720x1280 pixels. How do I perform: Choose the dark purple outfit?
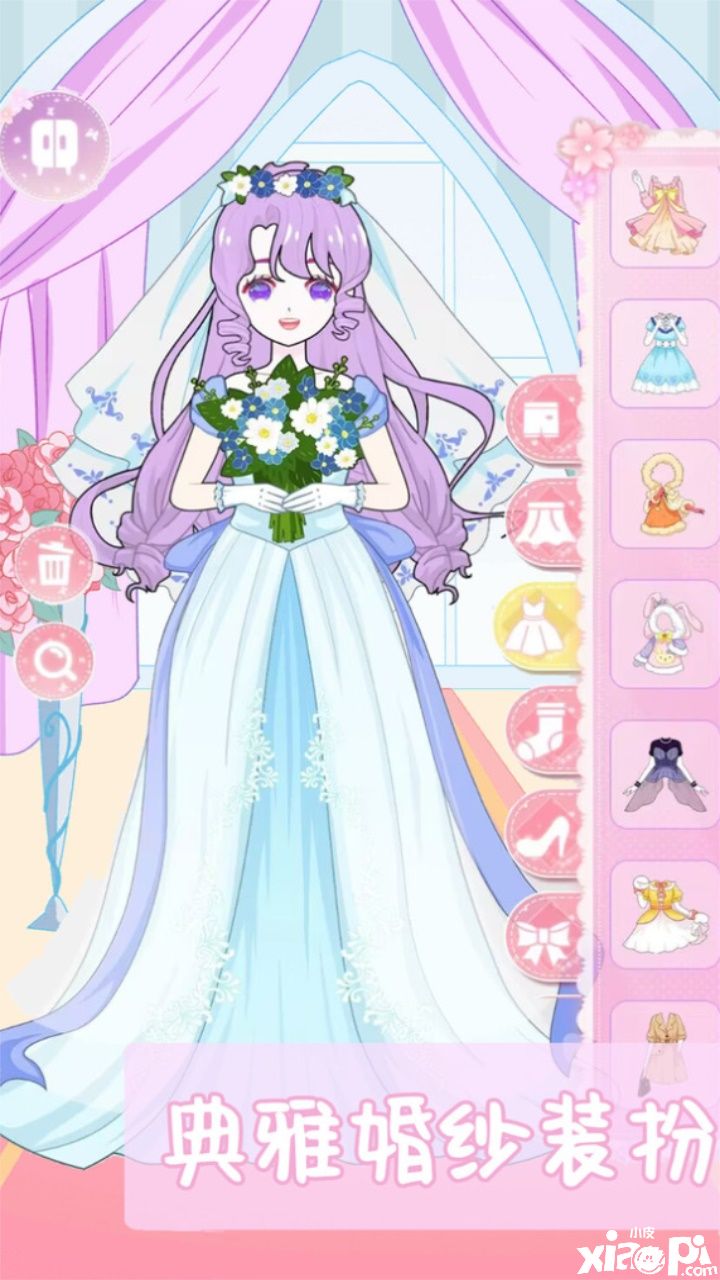pyautogui.click(x=651, y=774)
